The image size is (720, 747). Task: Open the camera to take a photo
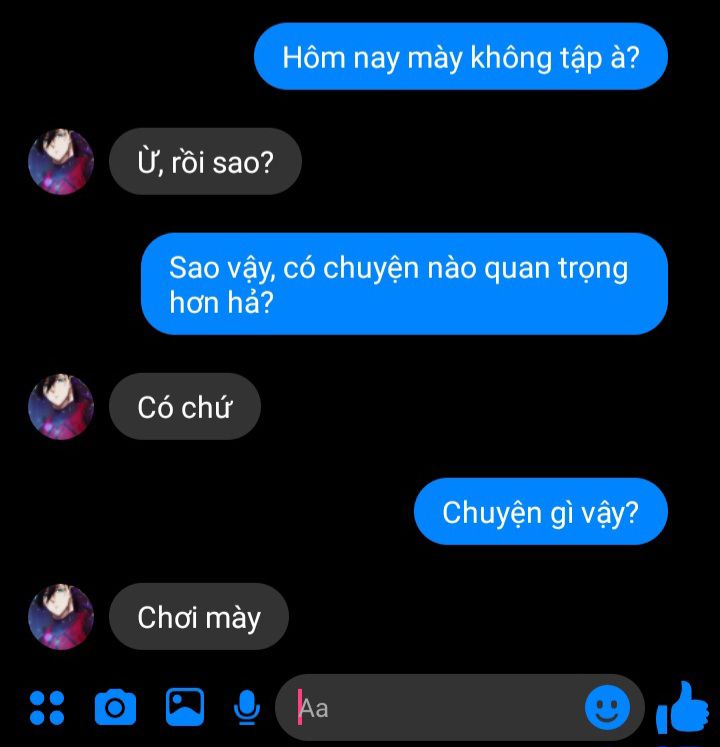point(115,708)
